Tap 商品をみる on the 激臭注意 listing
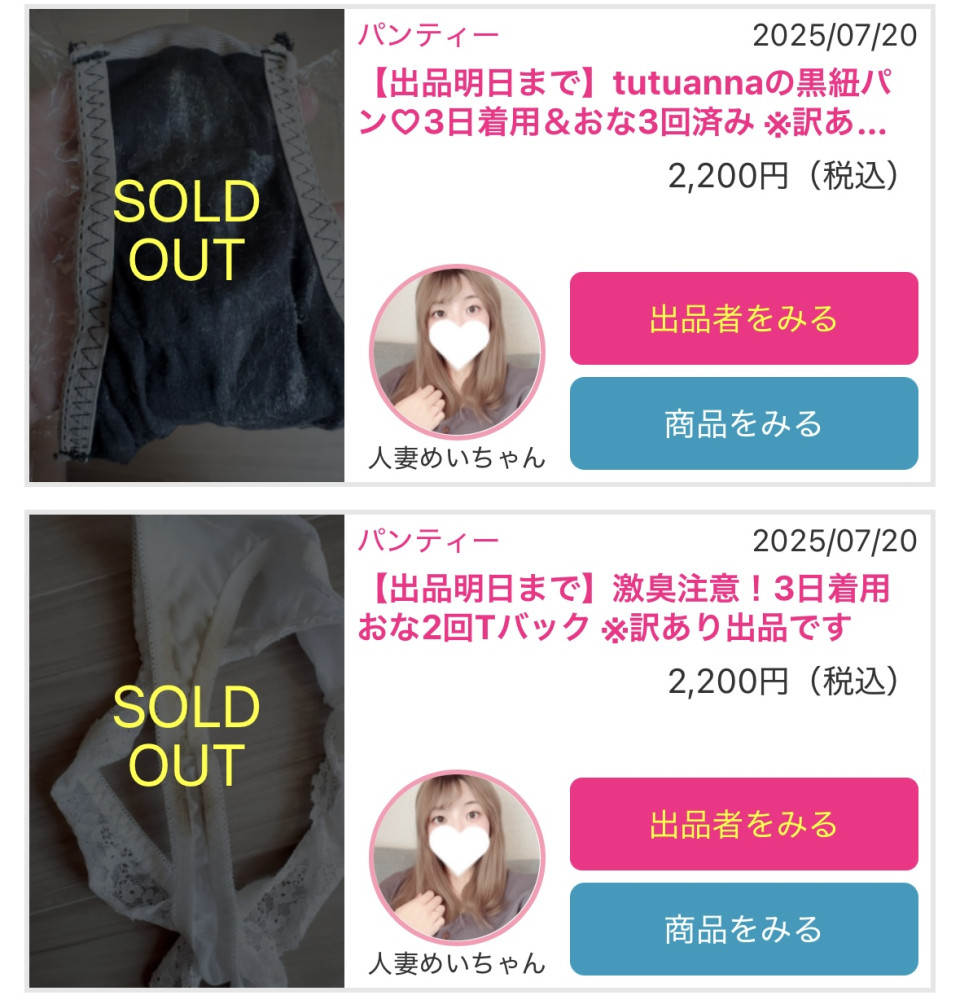 tap(743, 929)
